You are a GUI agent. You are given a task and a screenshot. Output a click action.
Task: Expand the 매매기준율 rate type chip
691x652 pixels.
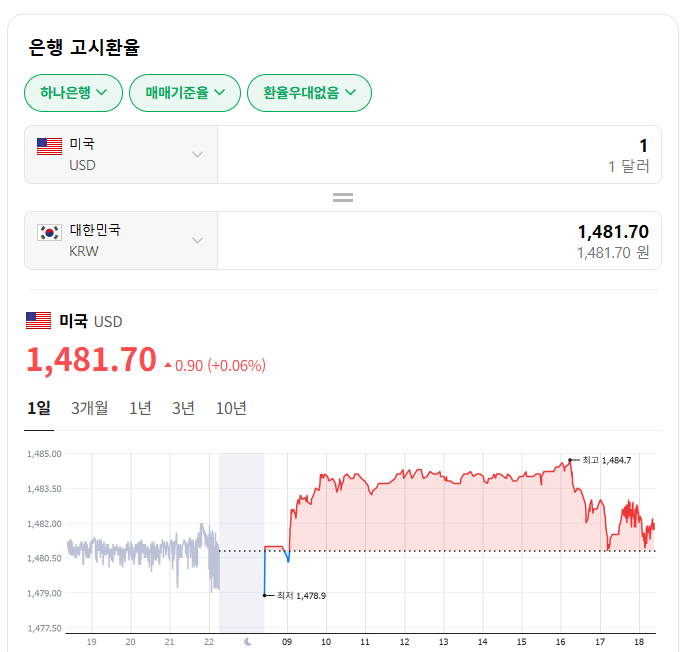185,93
